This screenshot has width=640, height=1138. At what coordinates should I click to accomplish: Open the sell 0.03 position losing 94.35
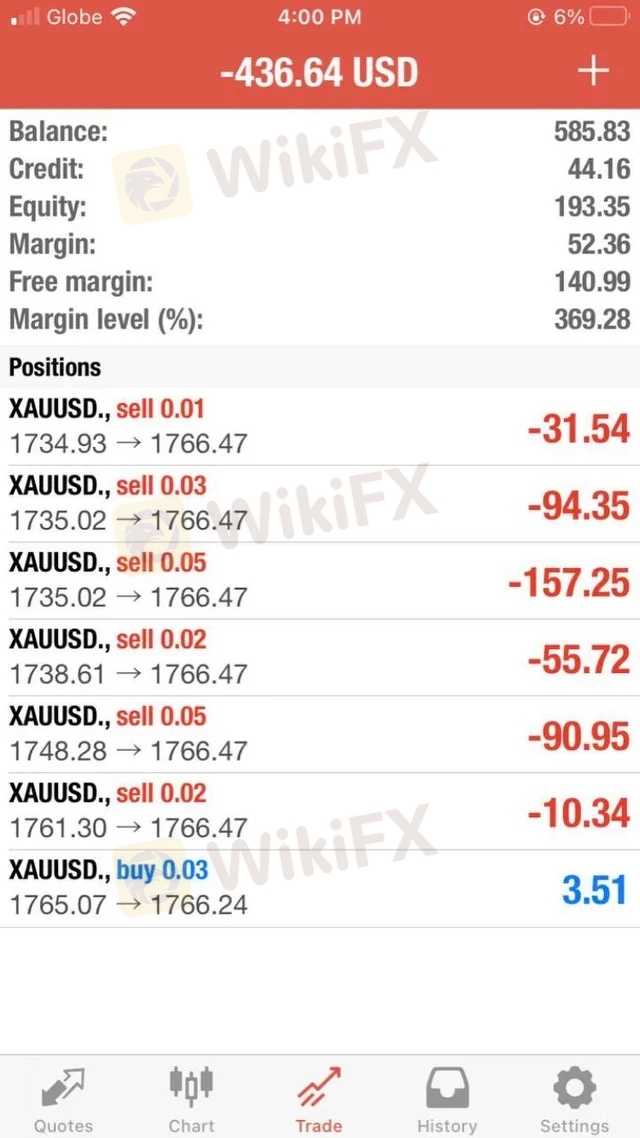[x=320, y=504]
